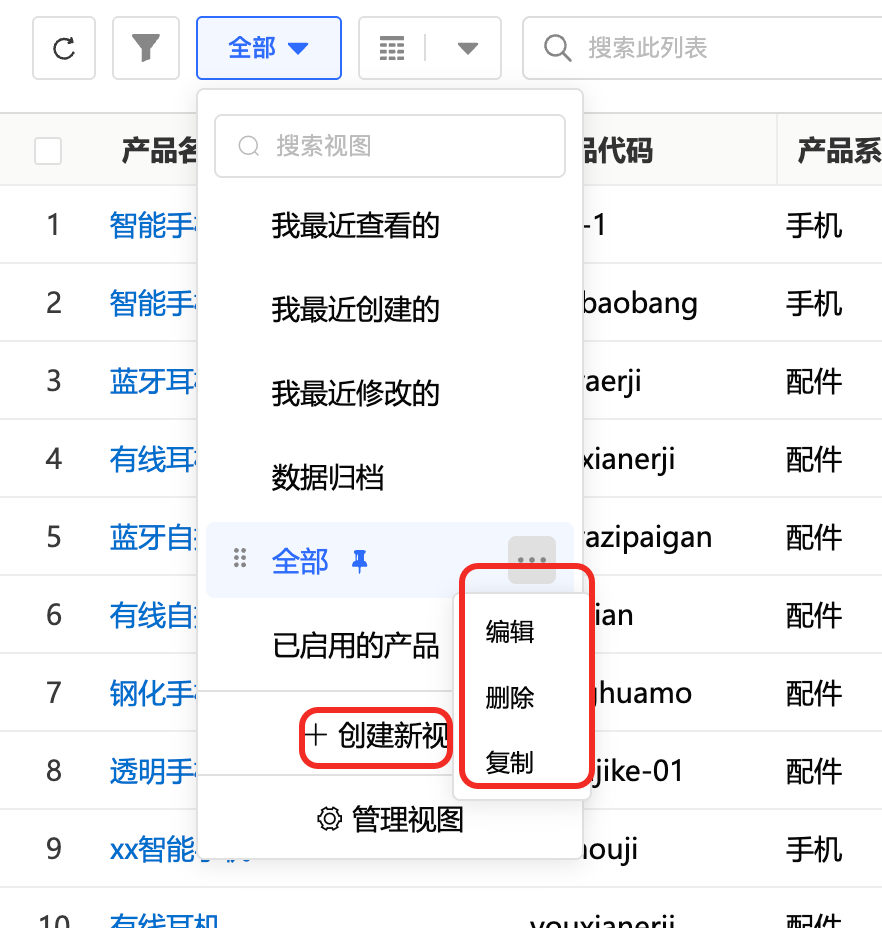Choose 复制 from the popup menu
882x928 pixels.
coord(510,763)
